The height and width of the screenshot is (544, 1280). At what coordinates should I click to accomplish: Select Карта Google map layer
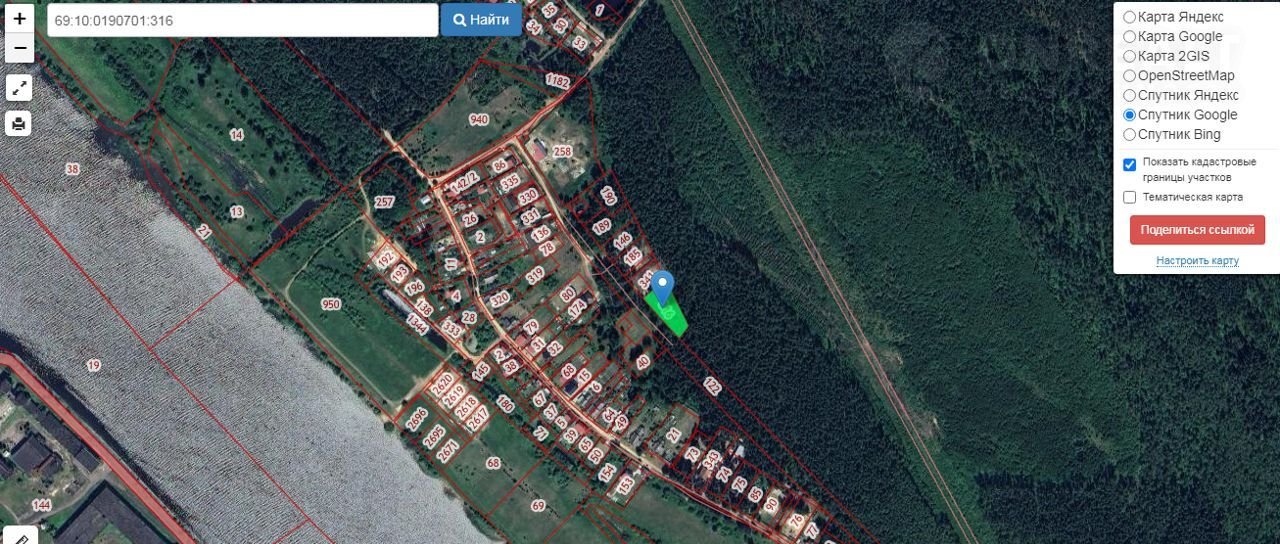(x=1130, y=37)
